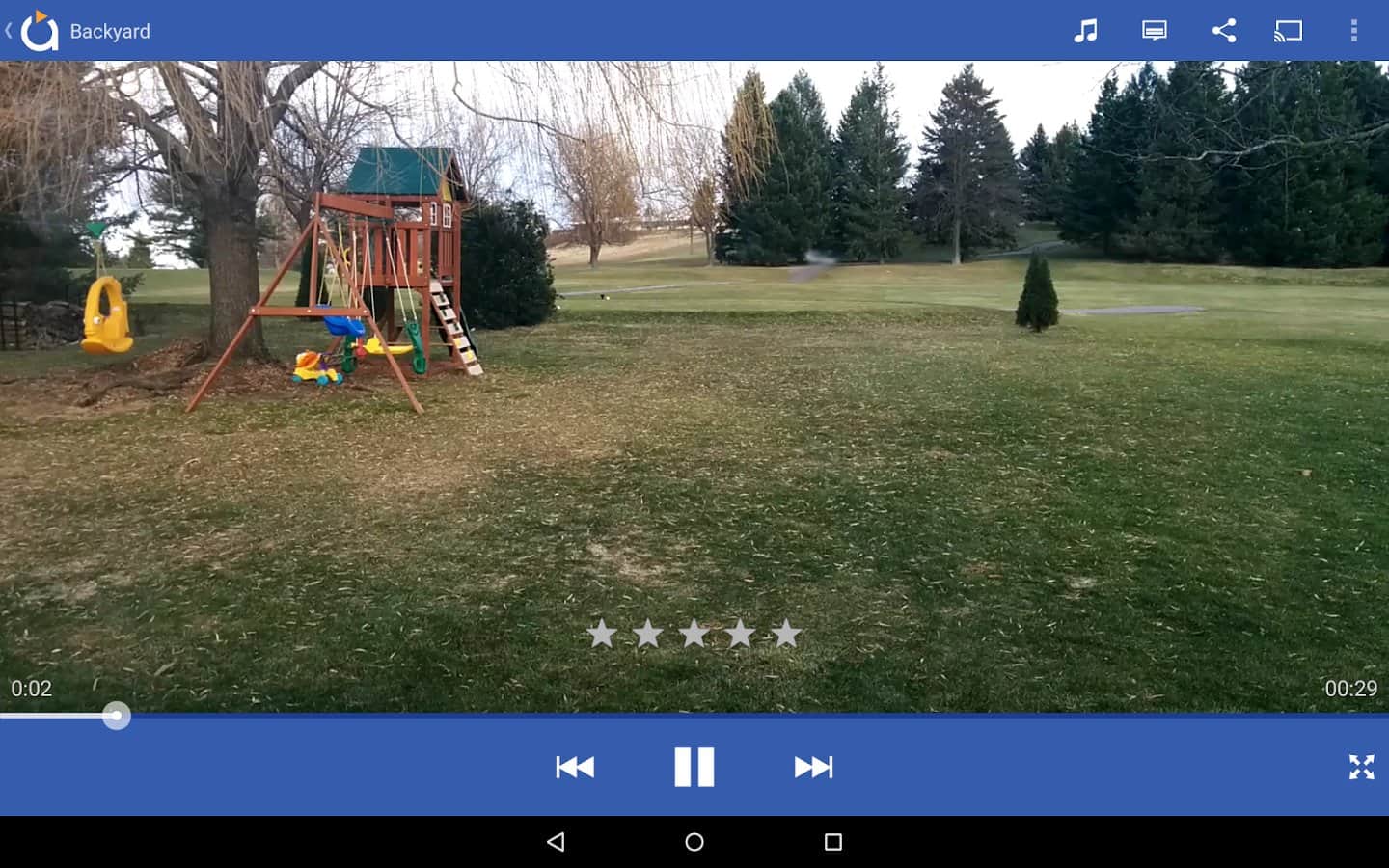Open the system recent apps
This screenshot has width=1389, height=868.
pyautogui.click(x=833, y=842)
